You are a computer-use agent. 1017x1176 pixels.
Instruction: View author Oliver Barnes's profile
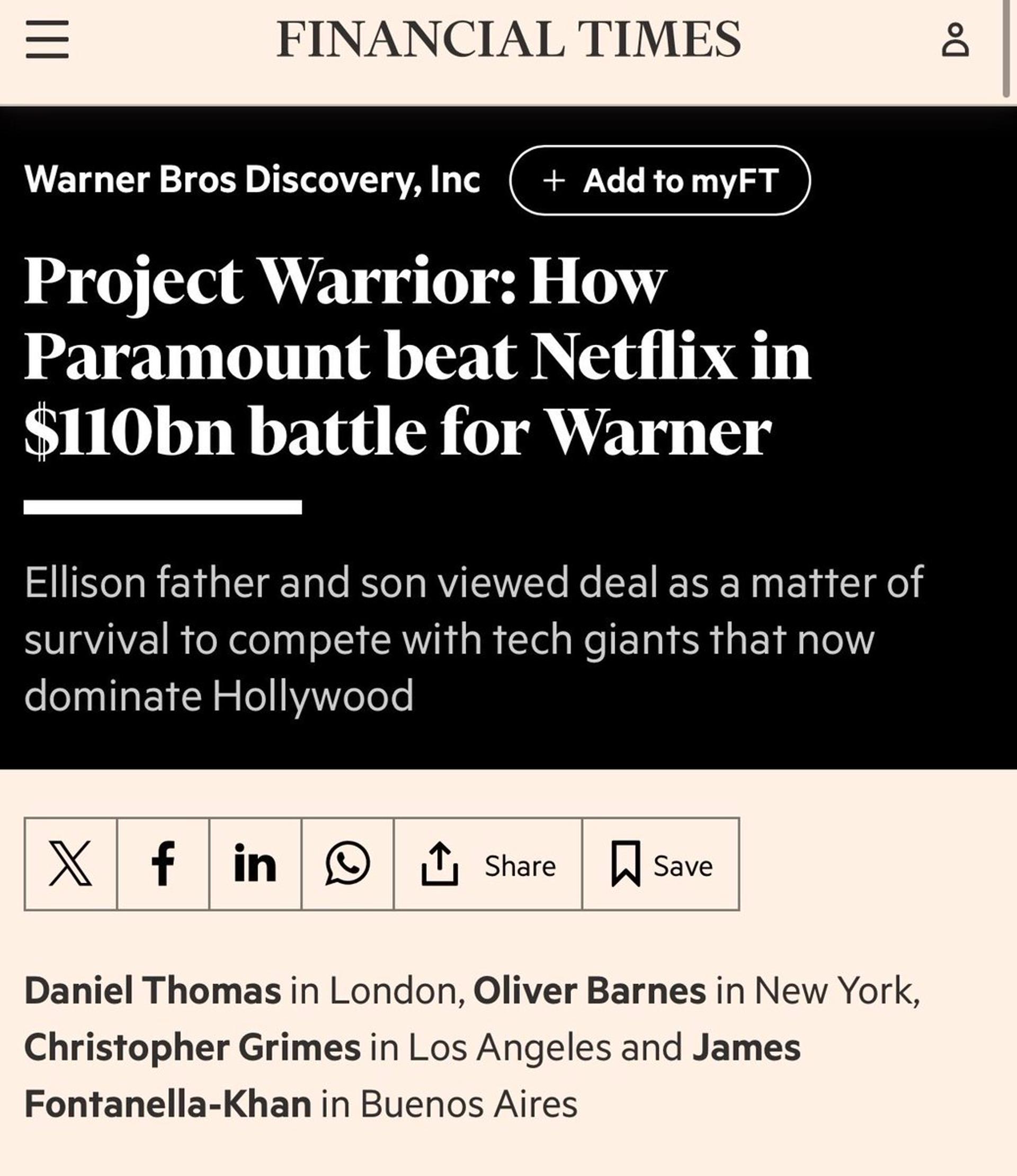pyautogui.click(x=590, y=991)
